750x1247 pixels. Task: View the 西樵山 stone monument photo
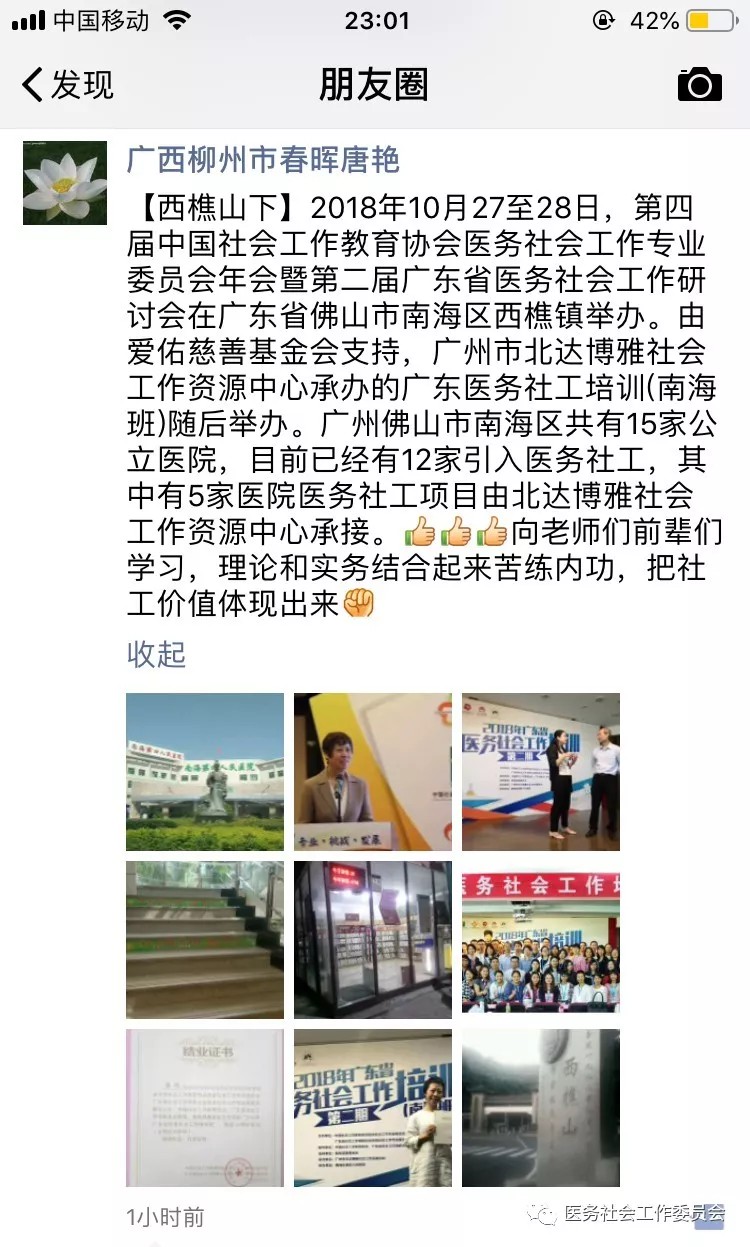[x=541, y=1108]
